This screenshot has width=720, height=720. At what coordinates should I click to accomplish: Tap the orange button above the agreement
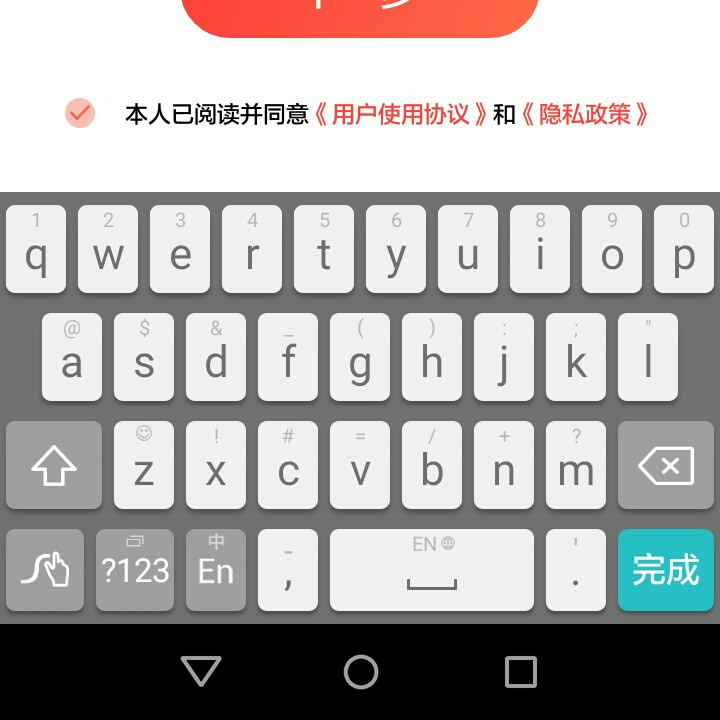tap(360, 14)
